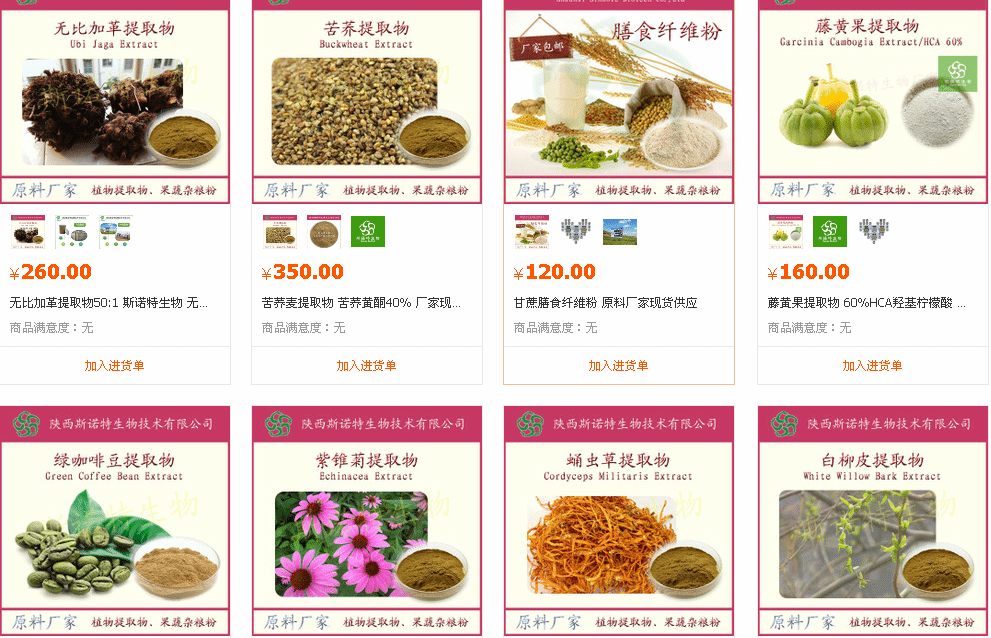Open the title link 无比加革提取物50:1
Screen dimensions: 991x638
[x=109, y=303]
